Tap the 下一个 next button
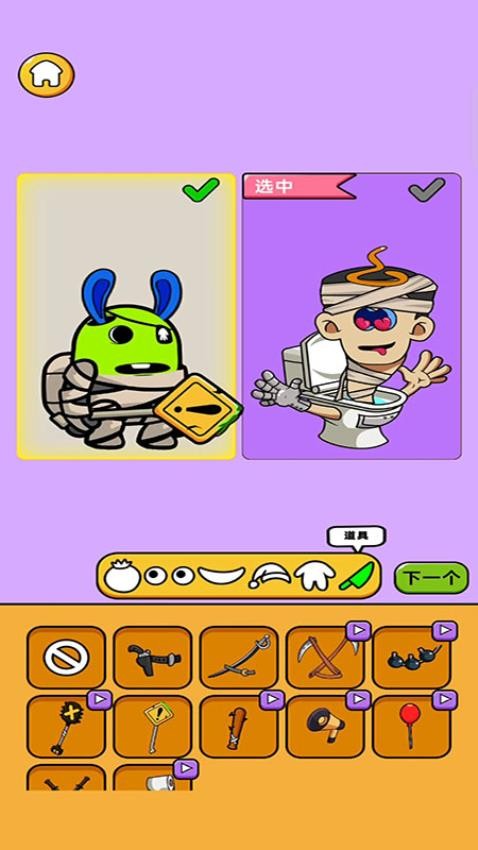The image size is (478, 850). click(431, 578)
